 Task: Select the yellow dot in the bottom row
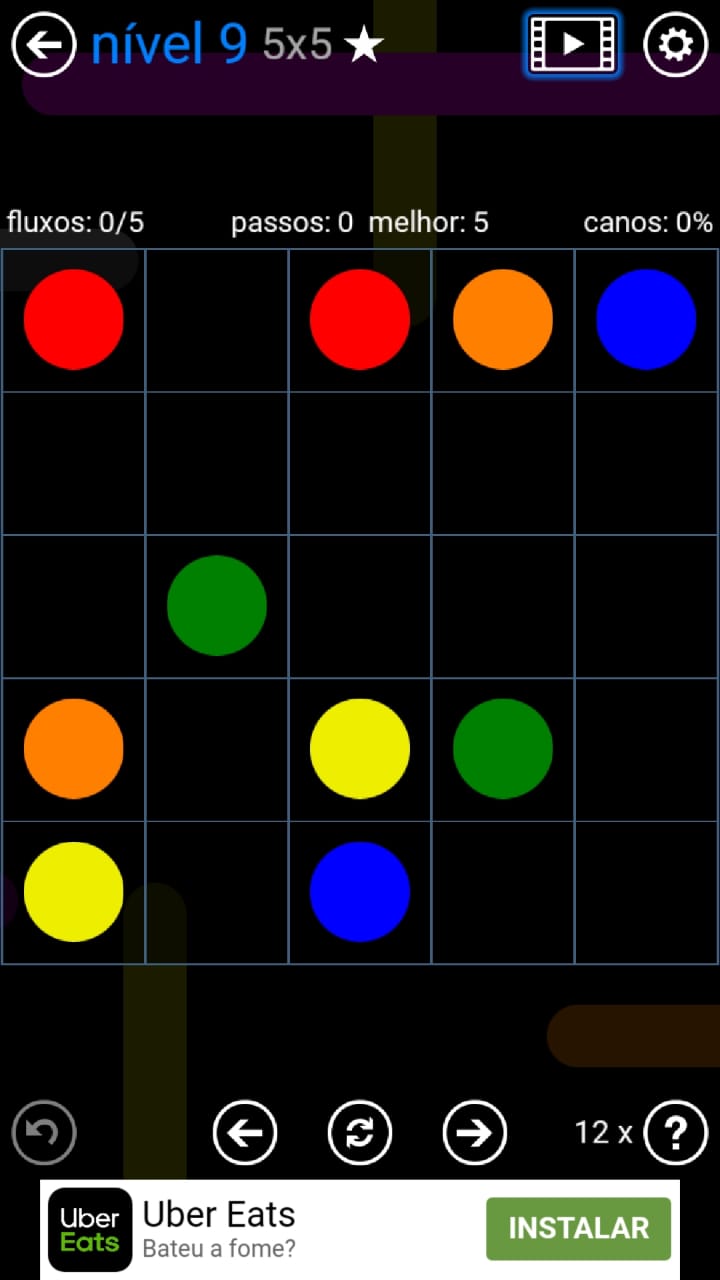tap(74, 892)
